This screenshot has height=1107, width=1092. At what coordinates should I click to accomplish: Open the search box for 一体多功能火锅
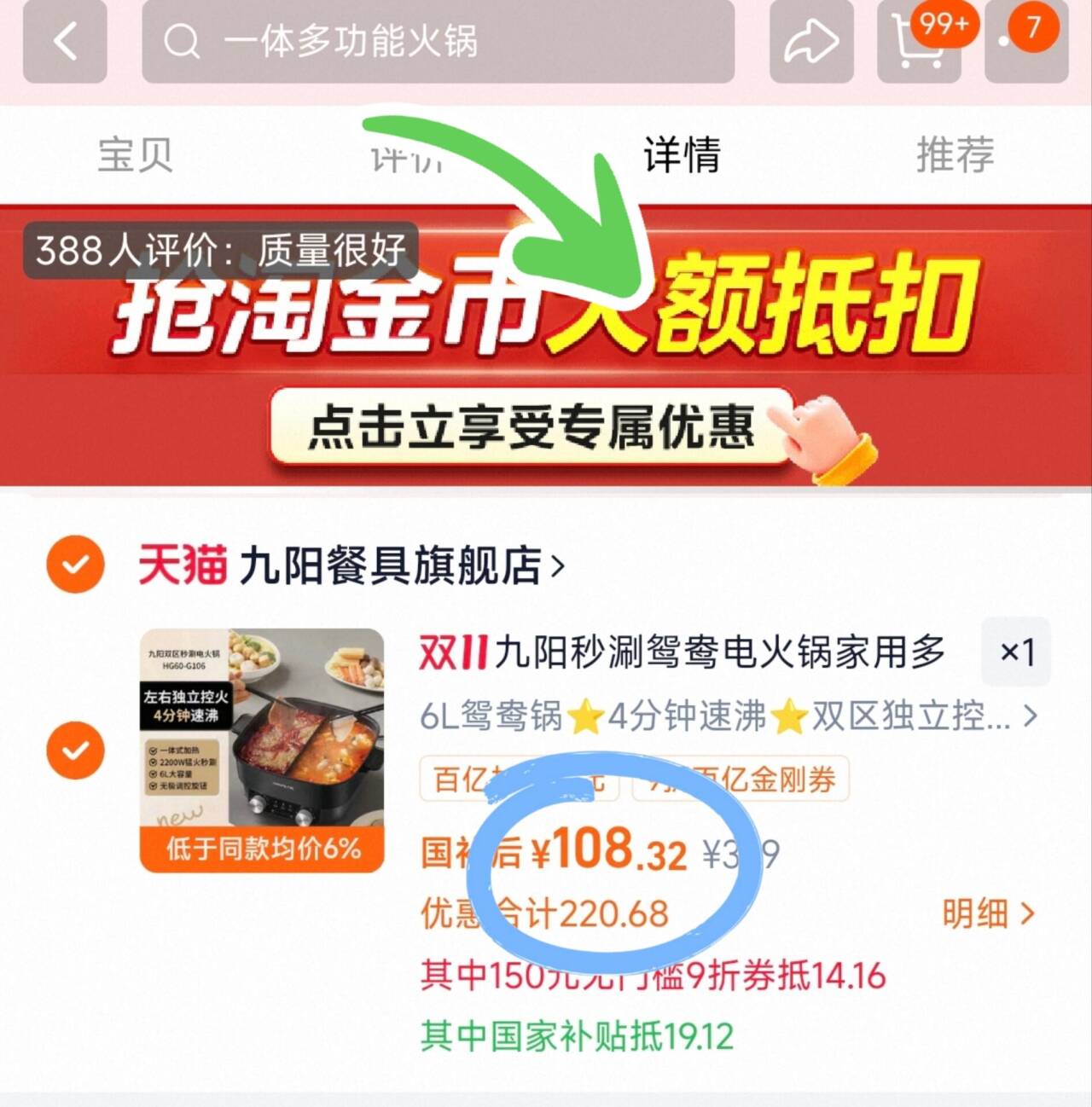tap(439, 41)
